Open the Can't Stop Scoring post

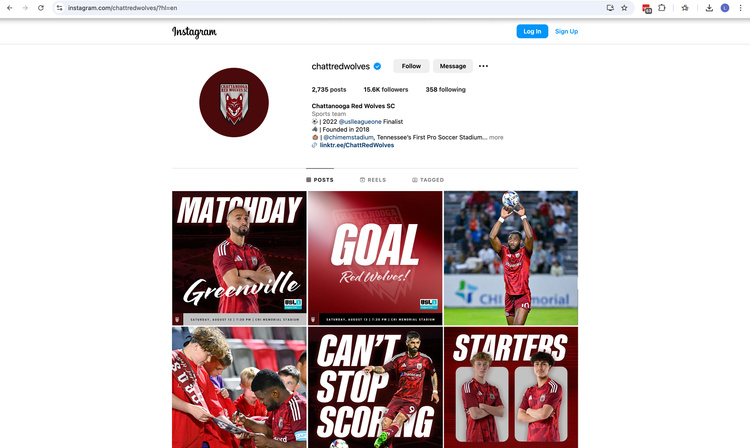375,388
